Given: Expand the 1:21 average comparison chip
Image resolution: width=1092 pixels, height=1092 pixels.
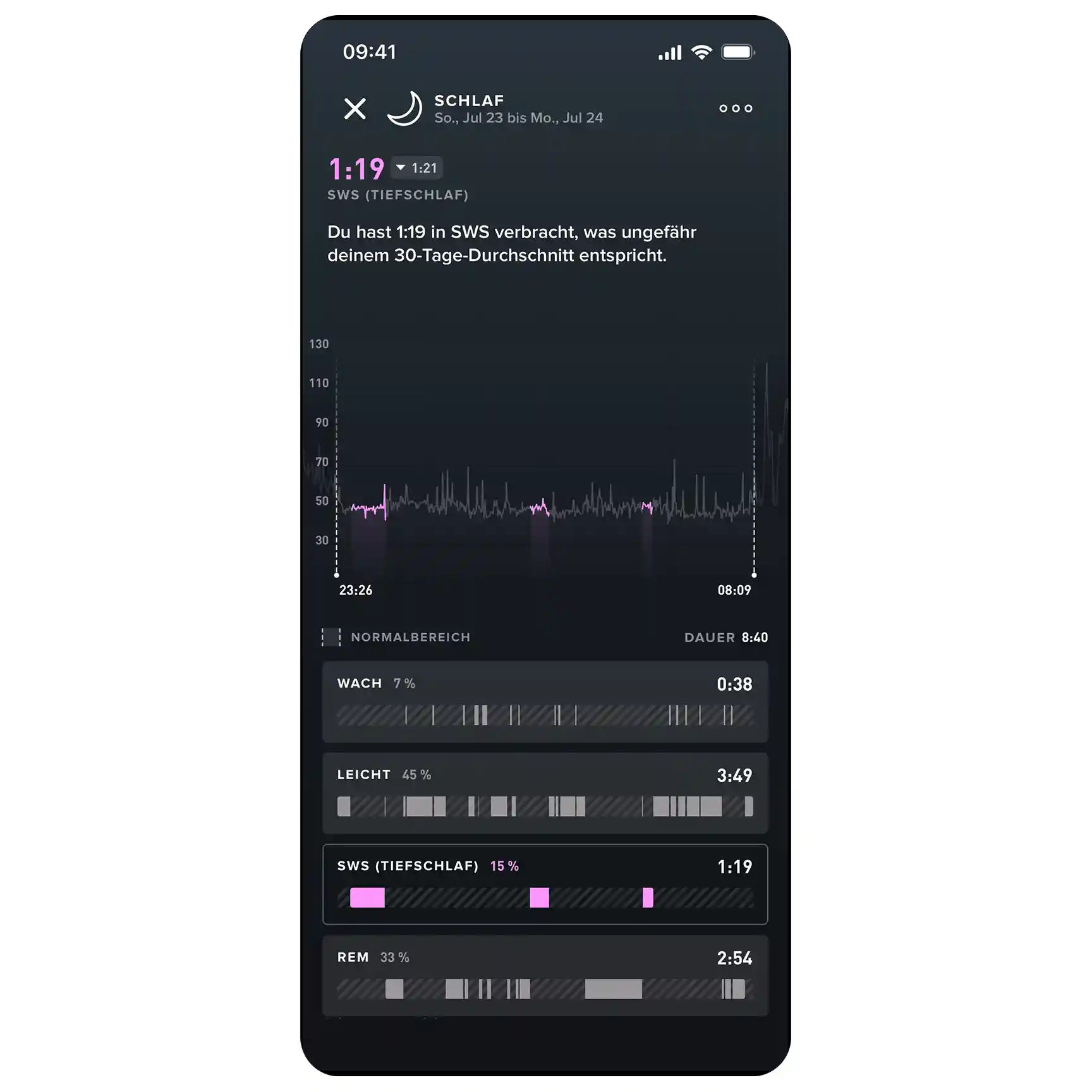Looking at the screenshot, I should (x=417, y=168).
